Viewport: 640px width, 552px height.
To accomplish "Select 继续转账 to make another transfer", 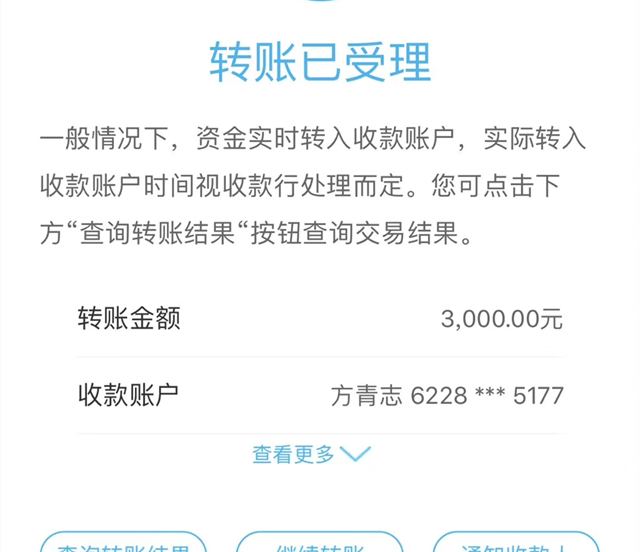I will [x=319, y=543].
